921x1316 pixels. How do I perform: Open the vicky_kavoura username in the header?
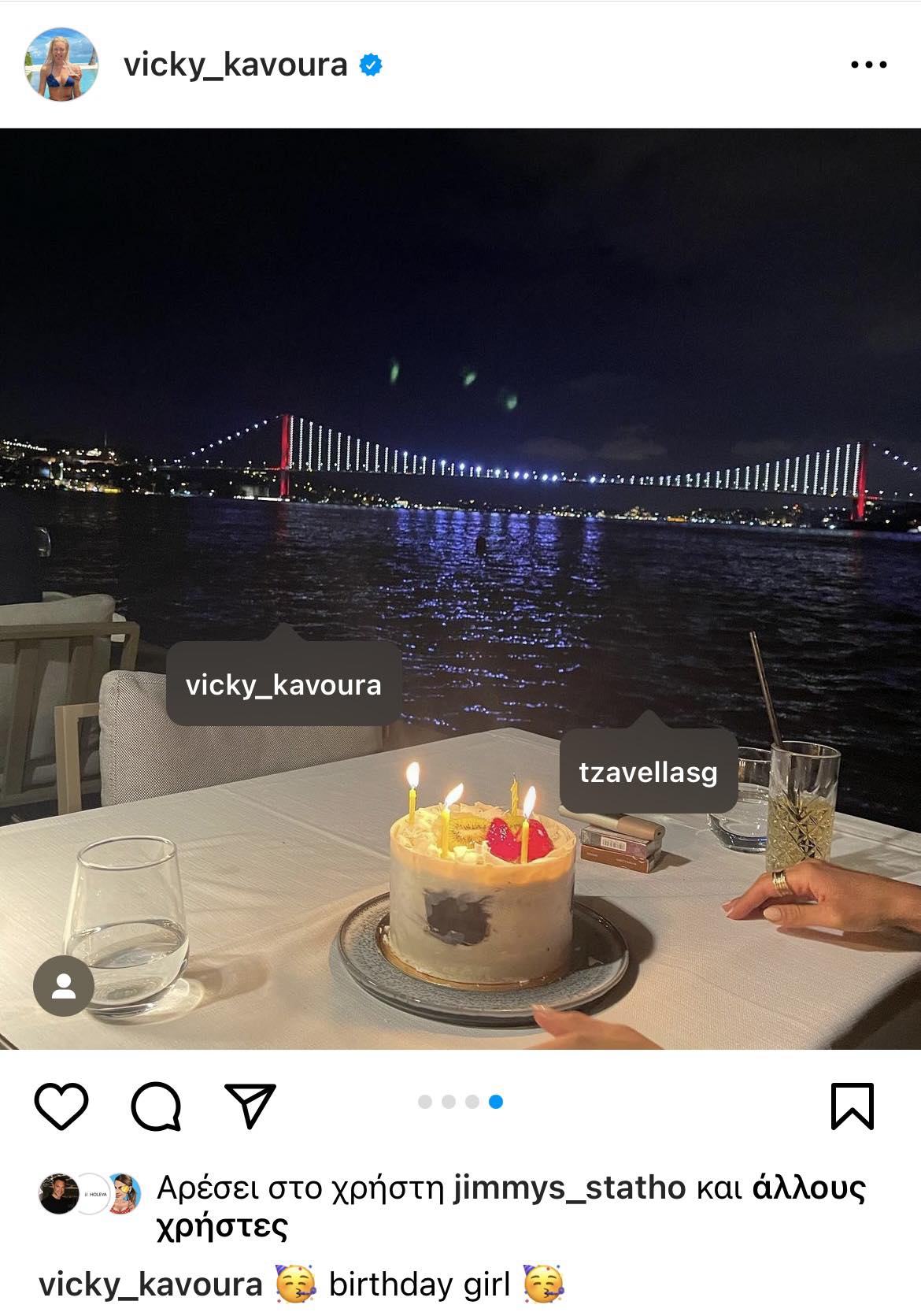click(x=235, y=65)
